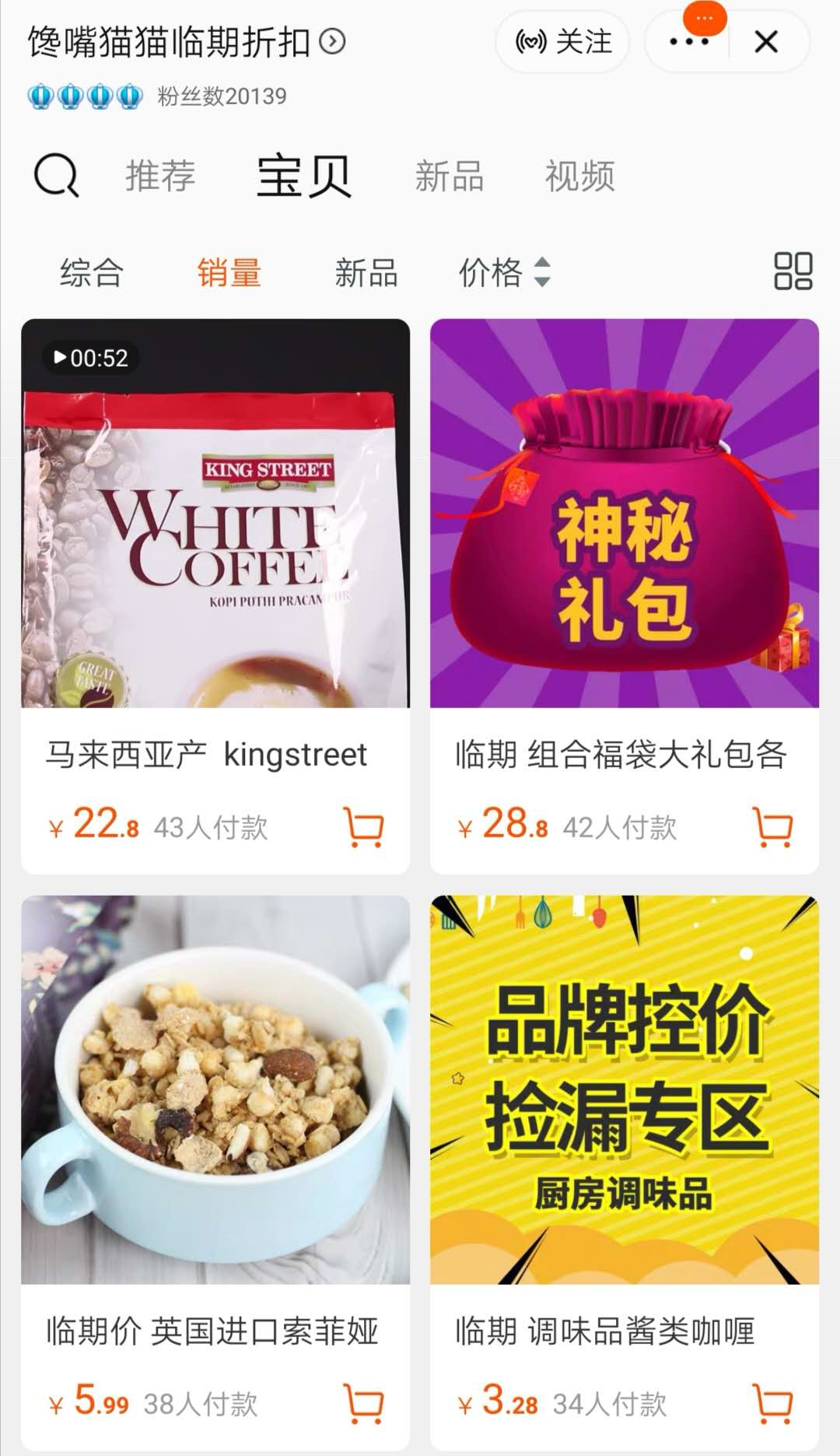Open the 神秘礼包 福袋 product
Viewport: 840px width, 1456px height.
pyautogui.click(x=625, y=514)
